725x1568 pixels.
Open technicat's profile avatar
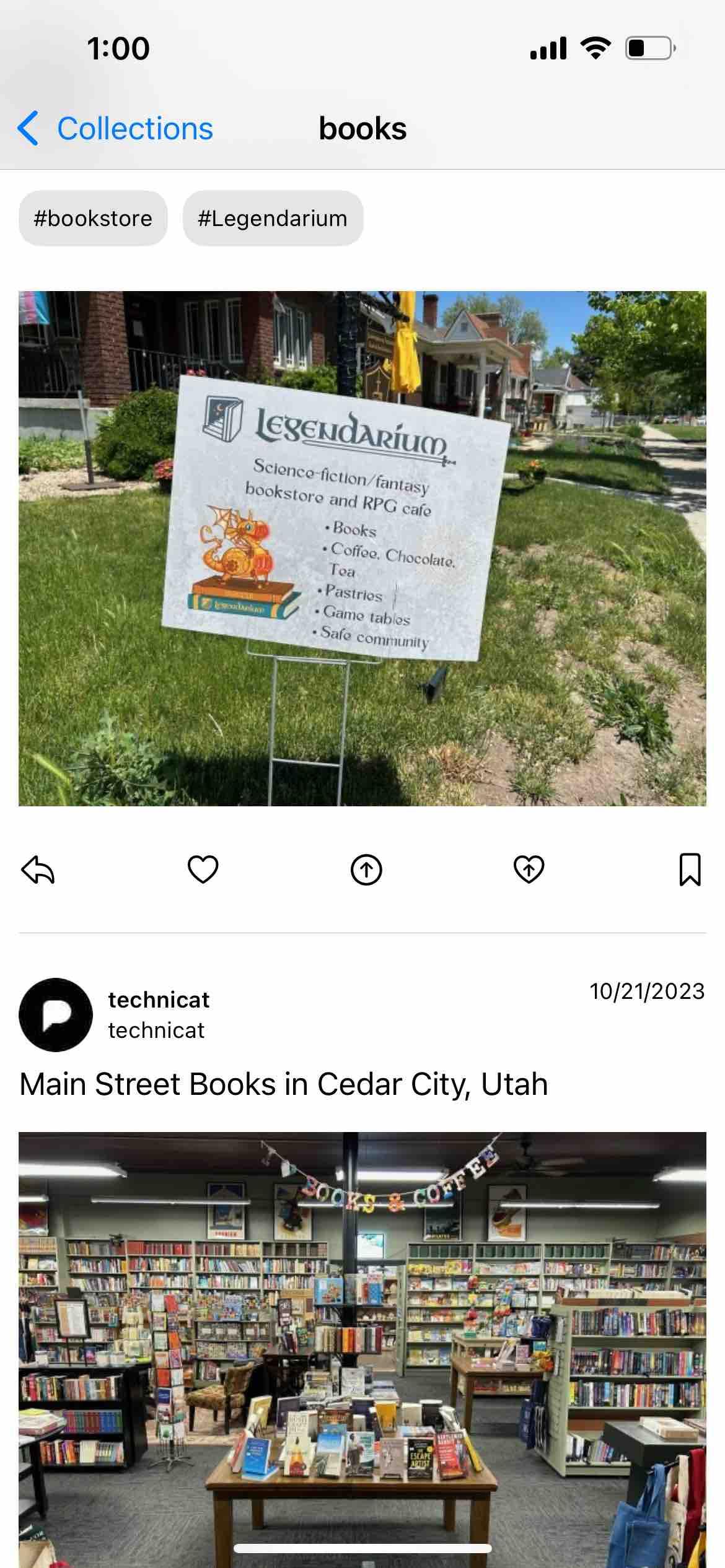56,1014
